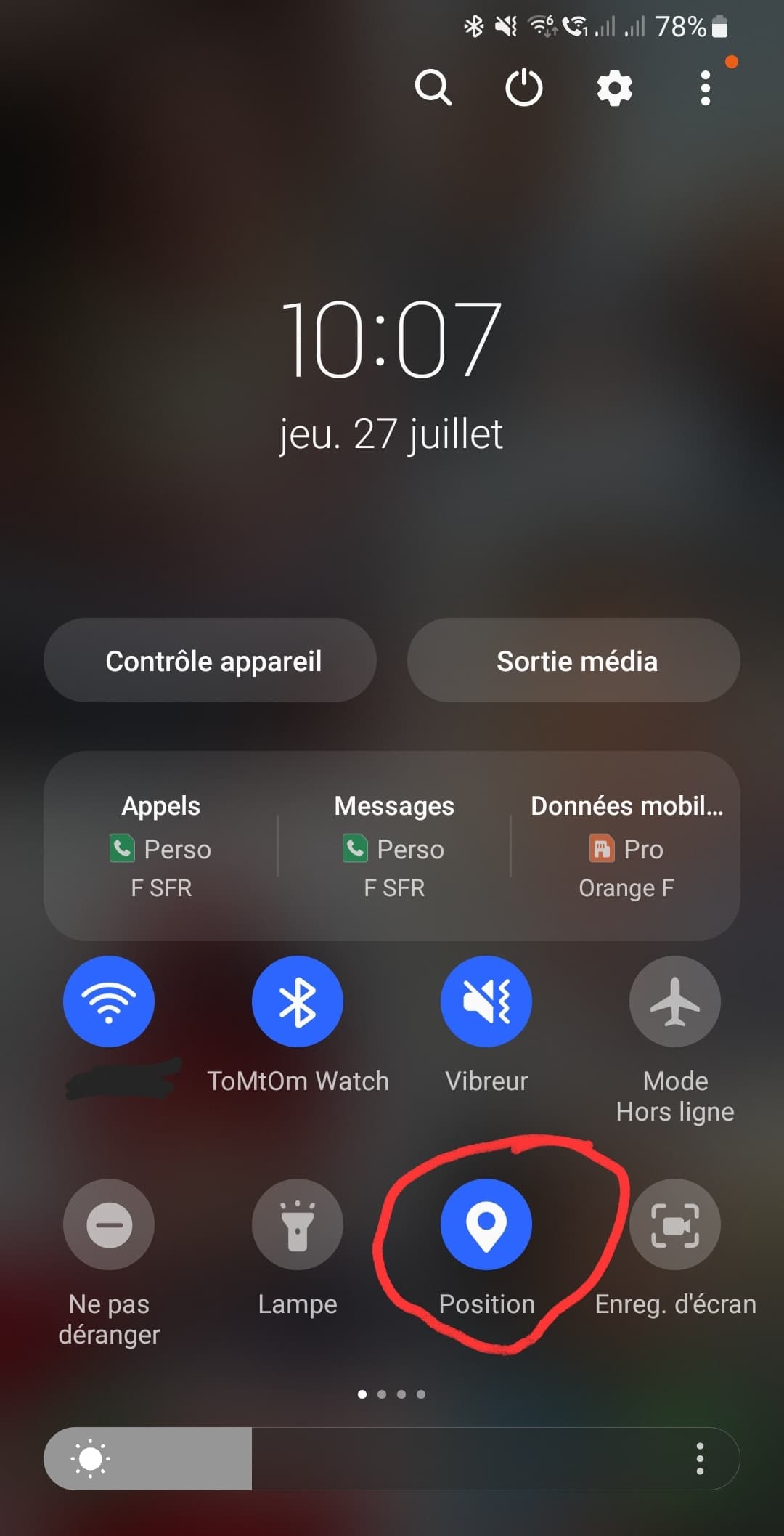Toggle the Vibreur sound mode
784x1536 pixels.
[486, 1001]
